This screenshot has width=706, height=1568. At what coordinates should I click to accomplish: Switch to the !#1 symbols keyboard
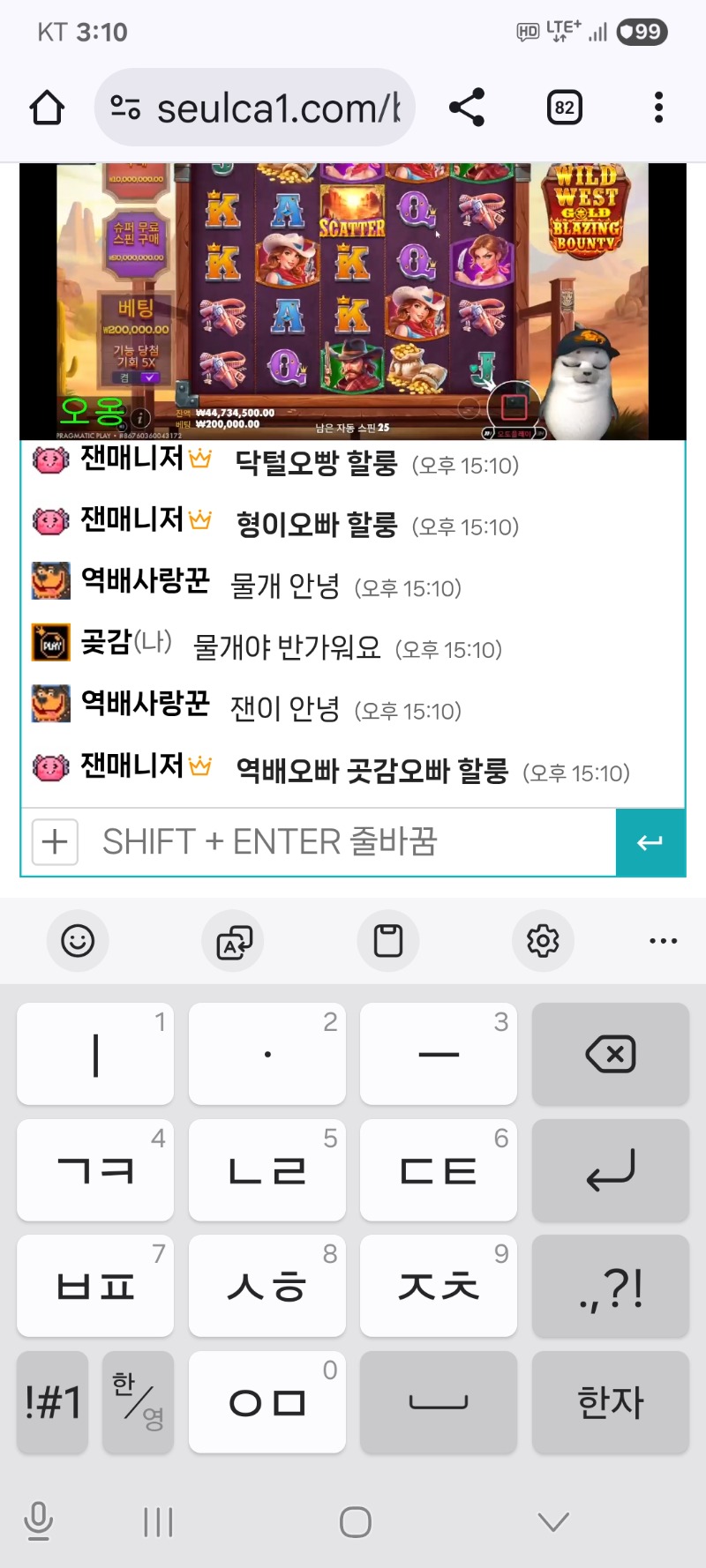tap(53, 1401)
